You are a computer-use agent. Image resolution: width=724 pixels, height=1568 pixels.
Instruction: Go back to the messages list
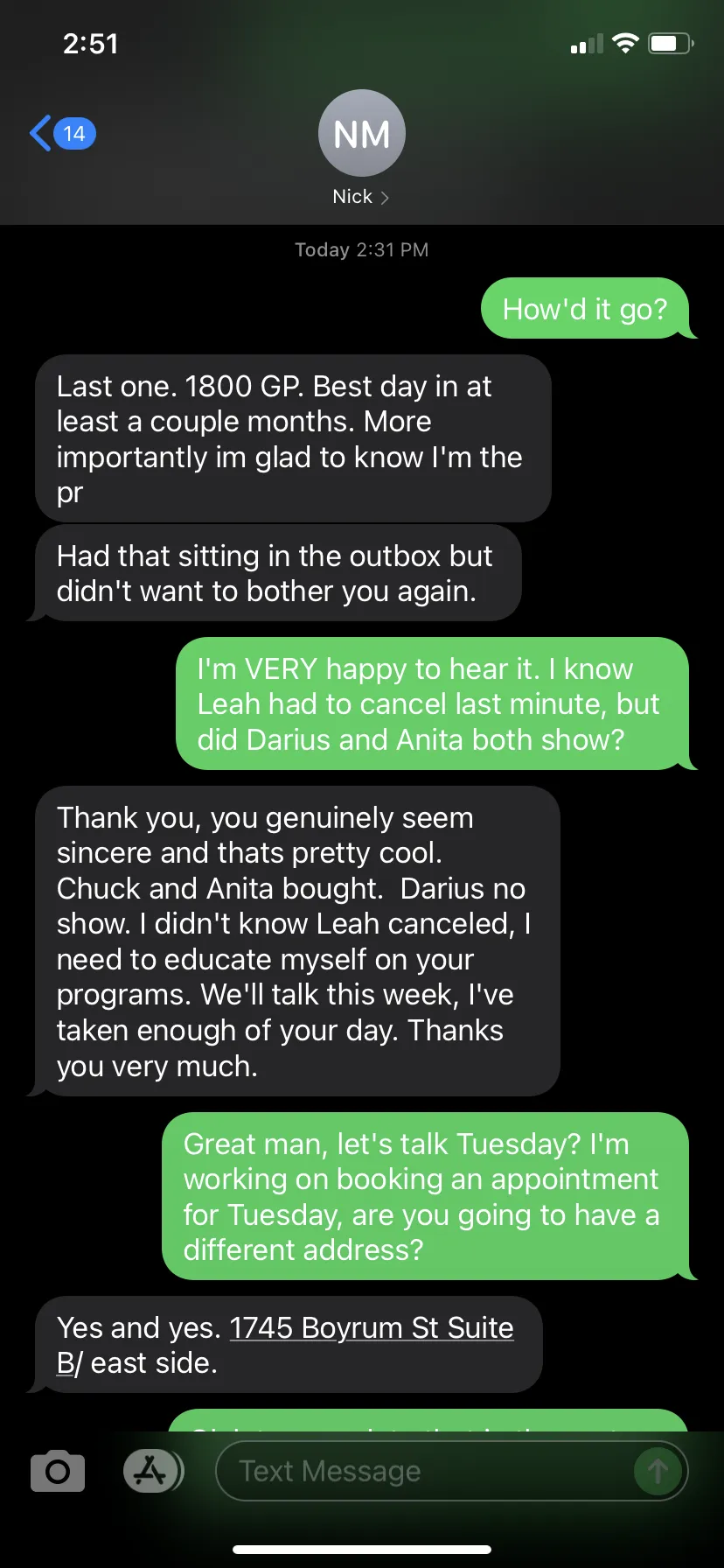click(61, 134)
